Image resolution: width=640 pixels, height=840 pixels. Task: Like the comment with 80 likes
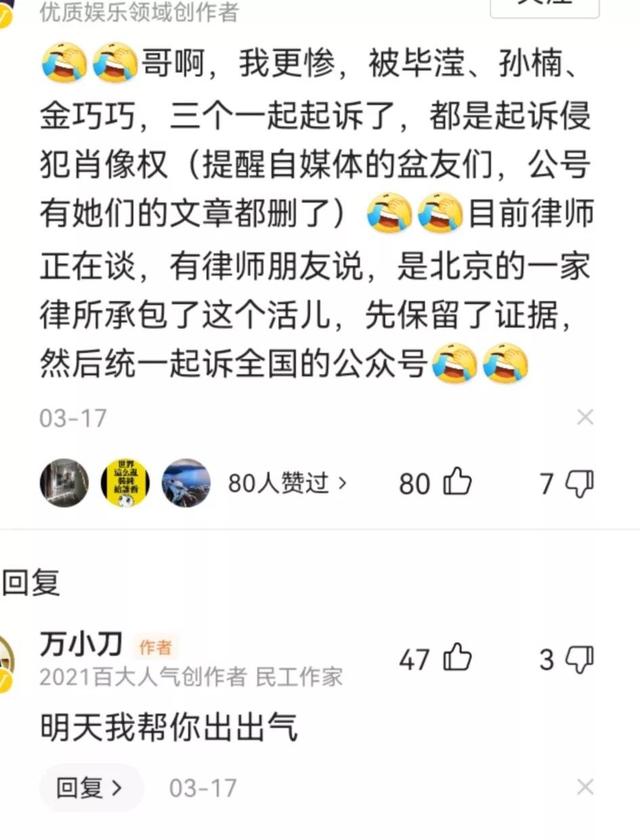pyautogui.click(x=456, y=483)
